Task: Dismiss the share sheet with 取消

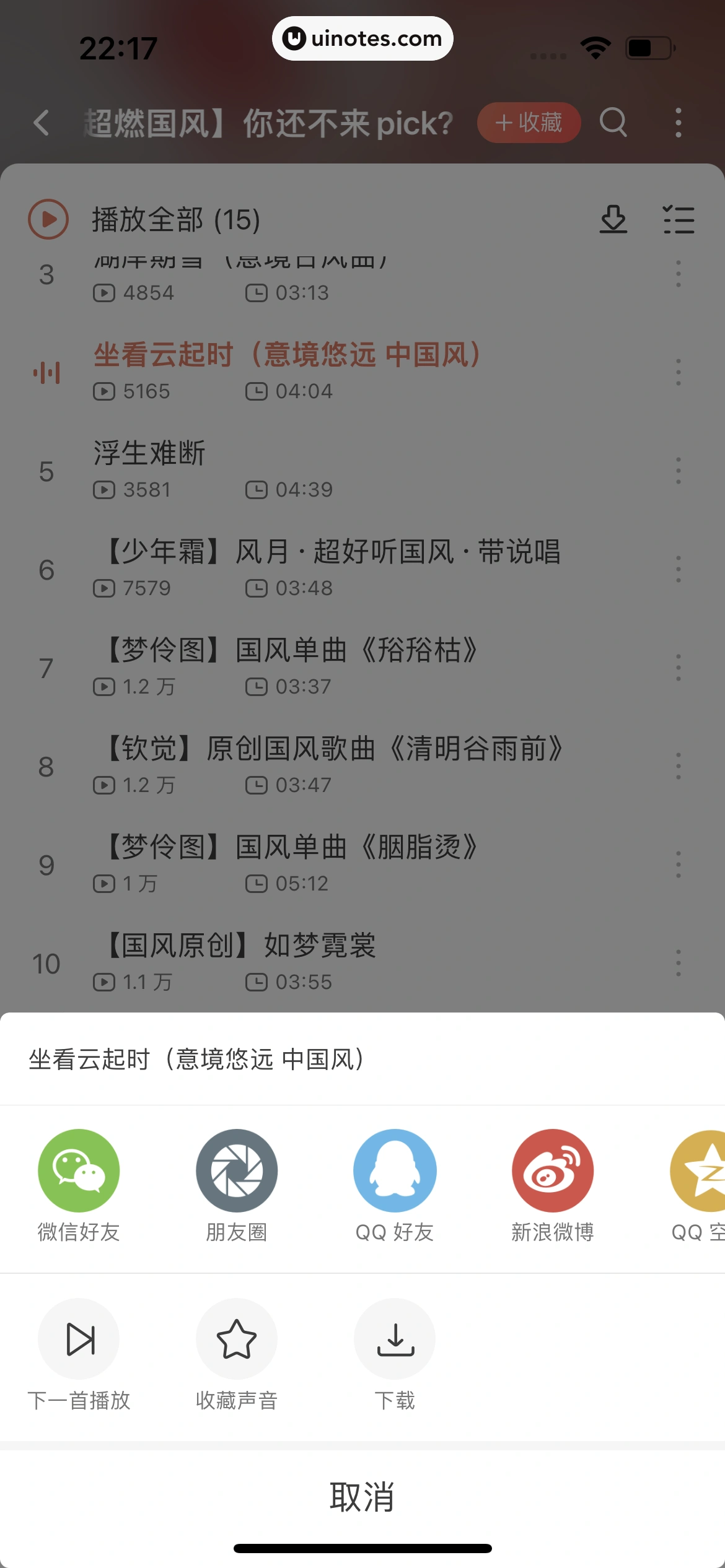Action: click(x=362, y=1497)
